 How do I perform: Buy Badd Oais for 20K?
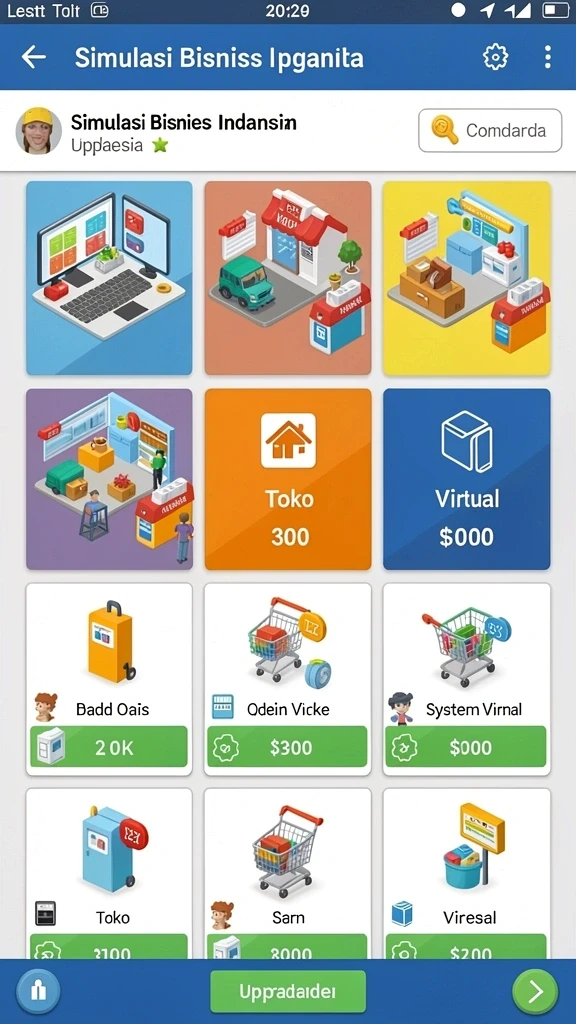[x=109, y=746]
